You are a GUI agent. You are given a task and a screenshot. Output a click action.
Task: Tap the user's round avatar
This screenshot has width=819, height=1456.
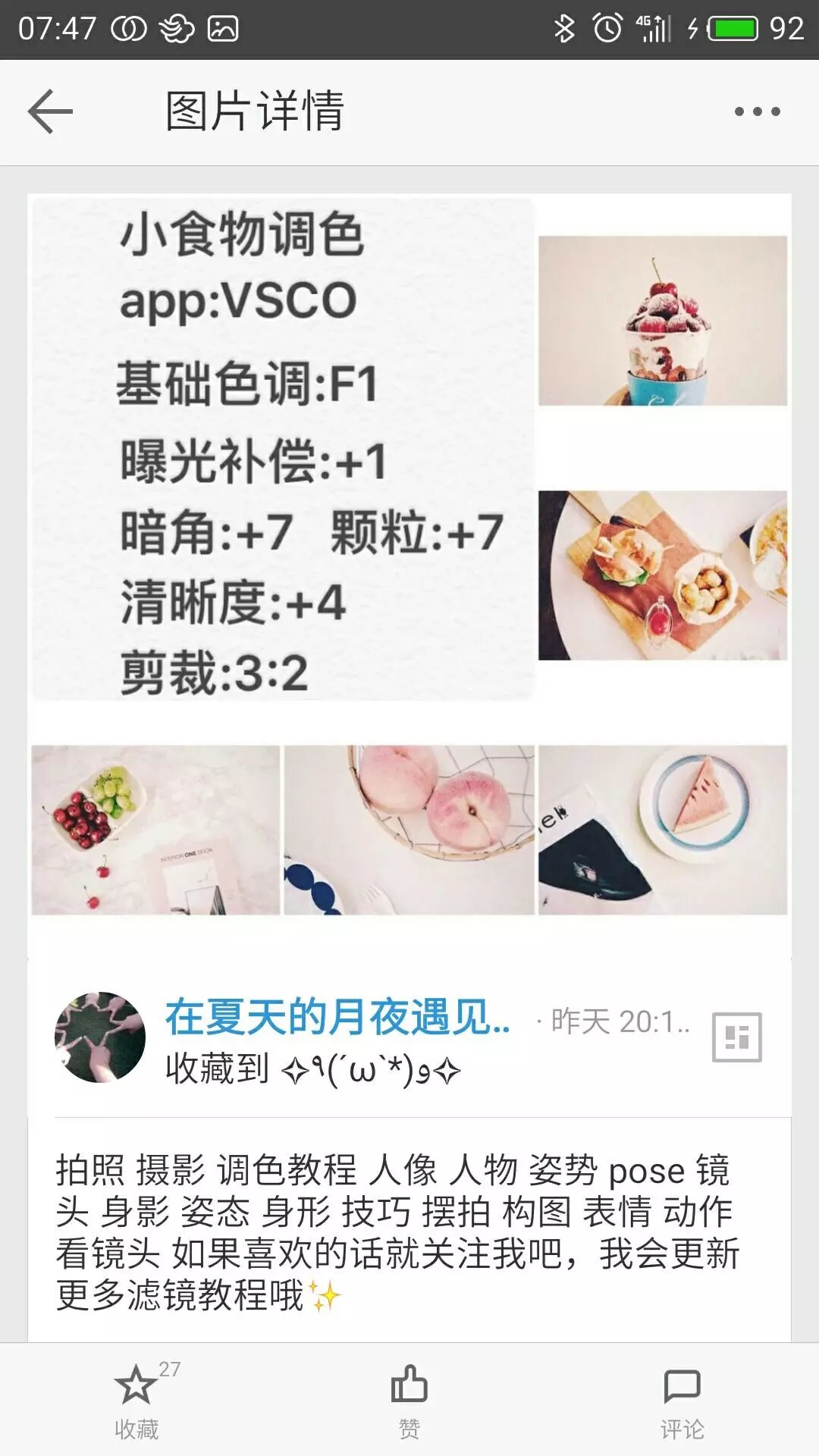99,1037
